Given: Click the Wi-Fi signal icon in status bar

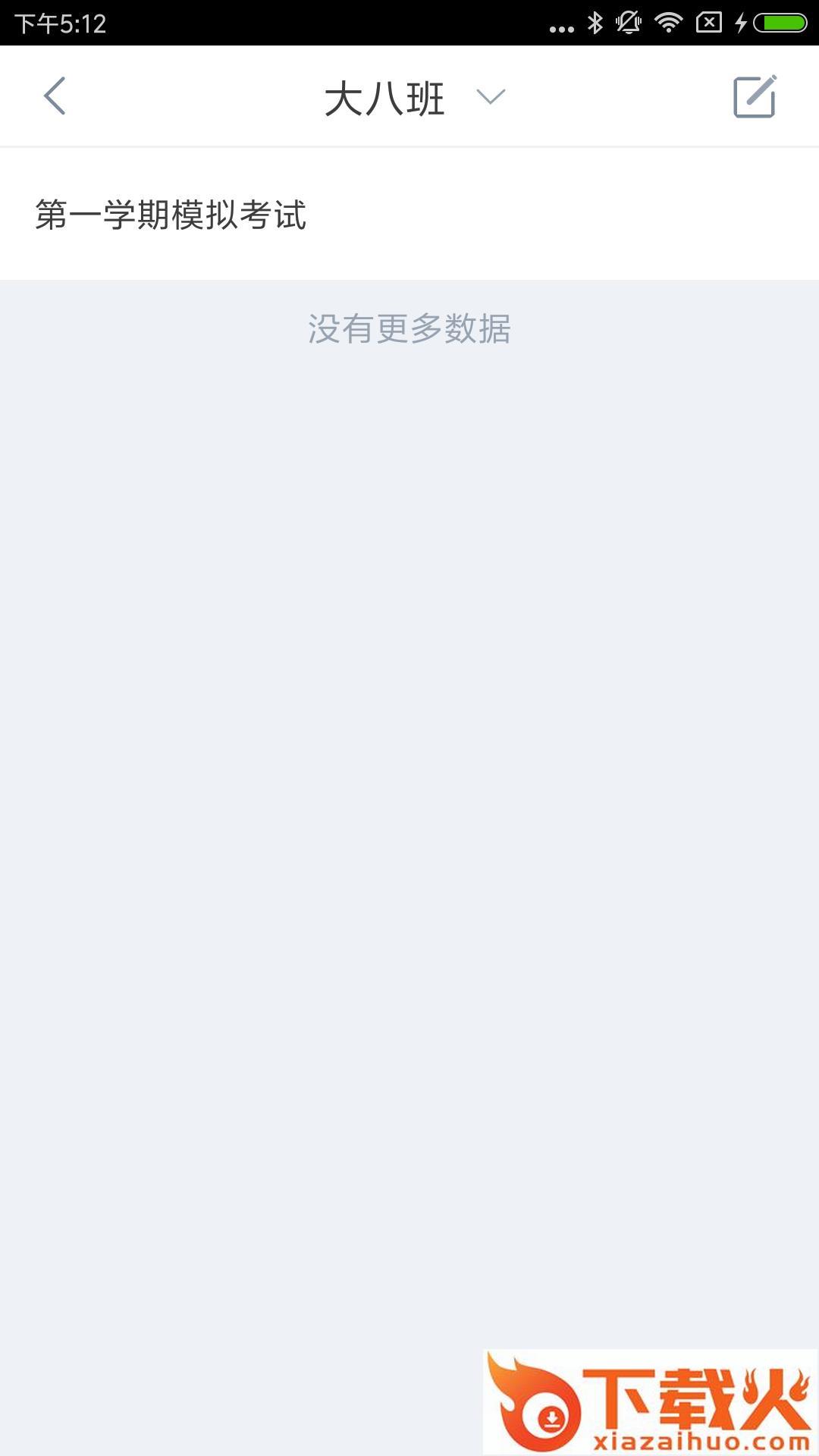Looking at the screenshot, I should point(668,21).
